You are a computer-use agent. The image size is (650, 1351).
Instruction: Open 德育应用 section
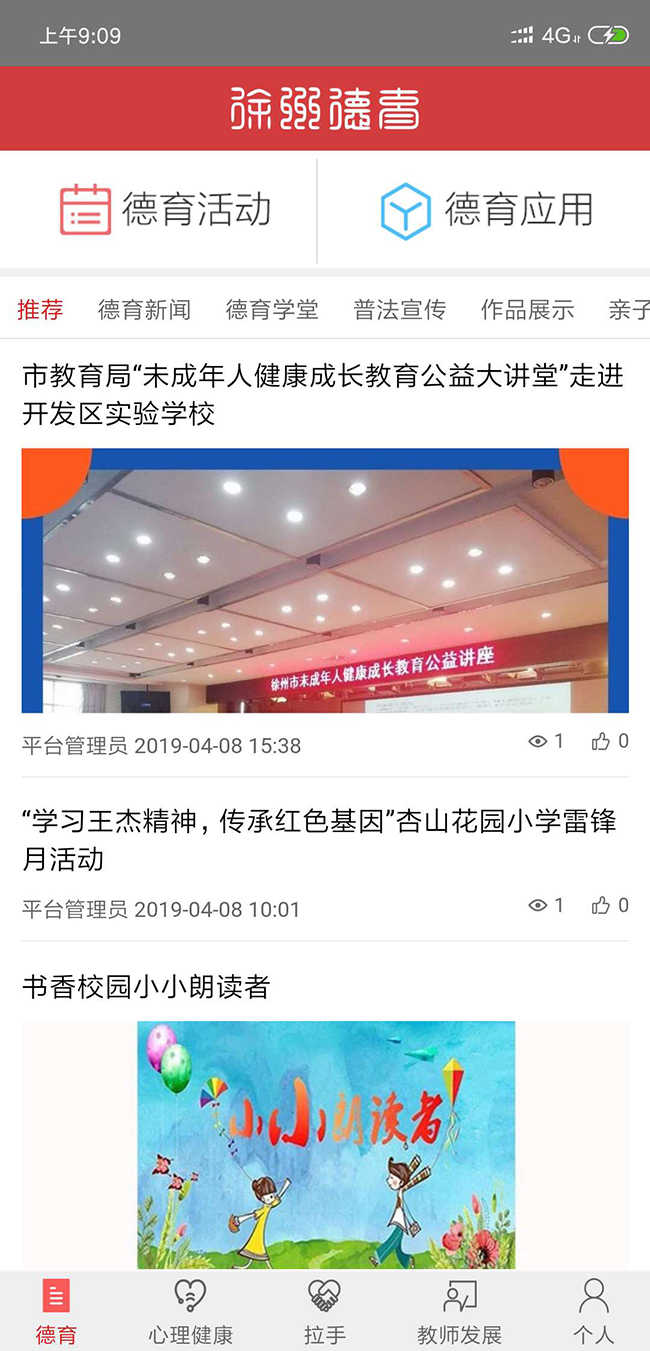click(x=487, y=210)
